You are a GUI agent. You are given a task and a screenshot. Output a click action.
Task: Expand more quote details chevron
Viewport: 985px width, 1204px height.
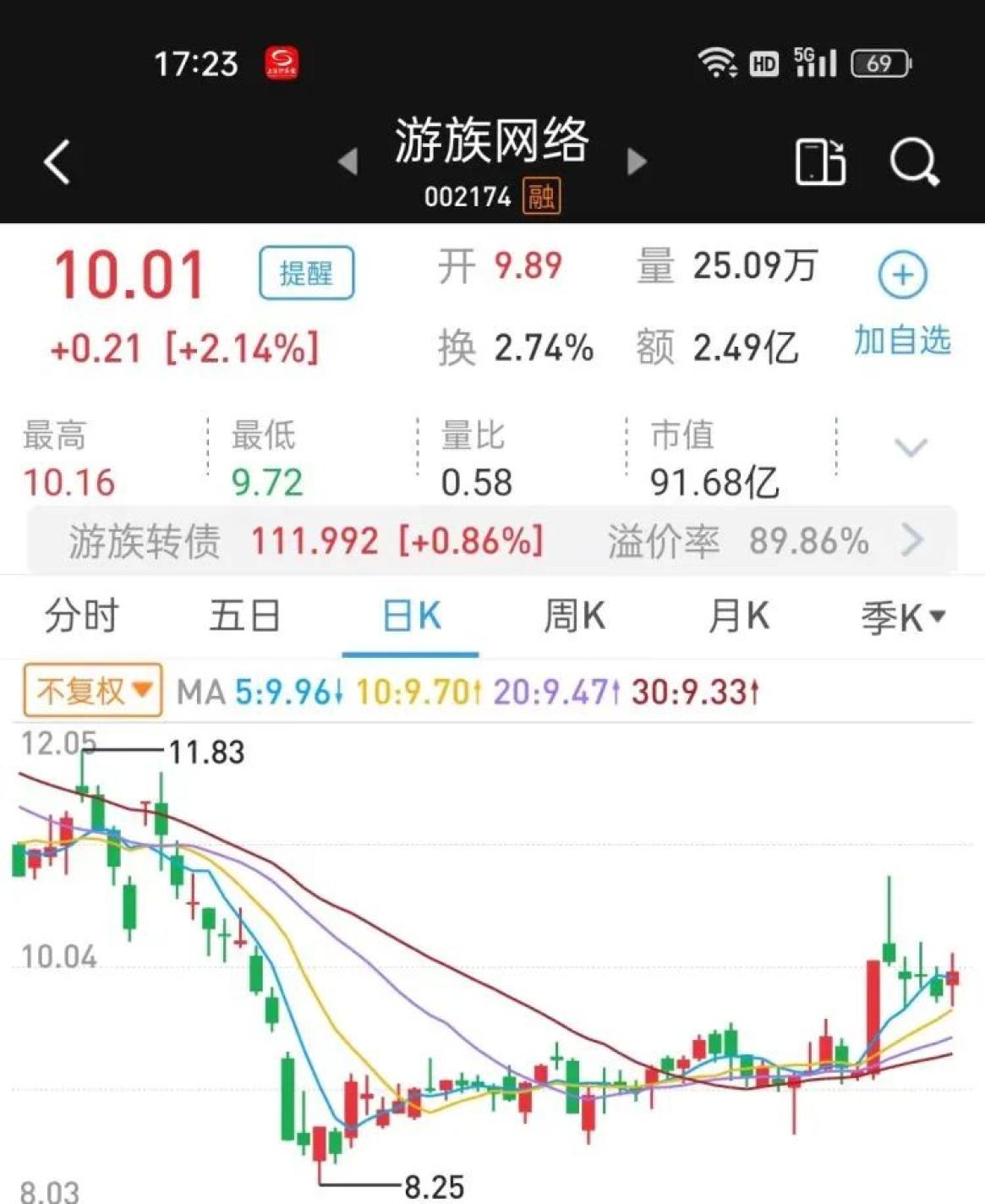(x=911, y=446)
